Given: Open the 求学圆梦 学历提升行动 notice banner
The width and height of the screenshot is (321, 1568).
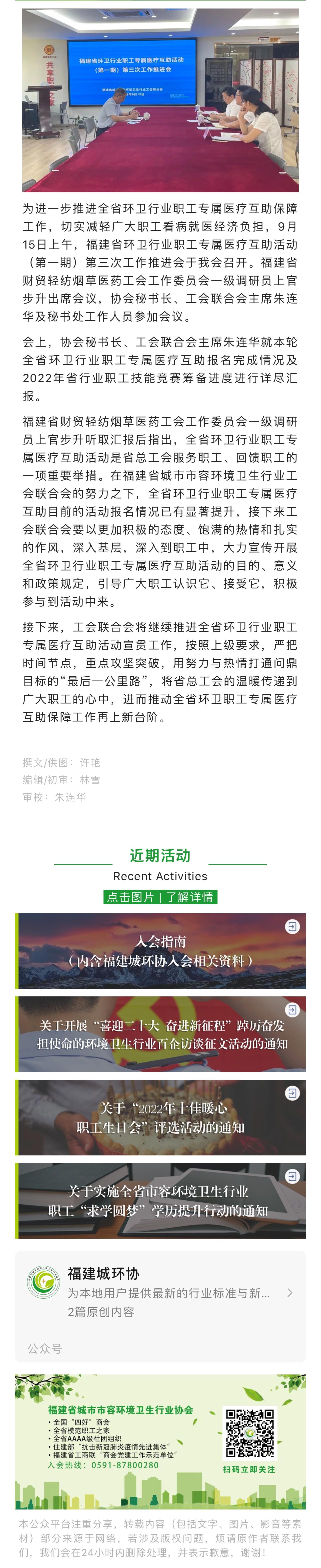Looking at the screenshot, I should 160,1200.
